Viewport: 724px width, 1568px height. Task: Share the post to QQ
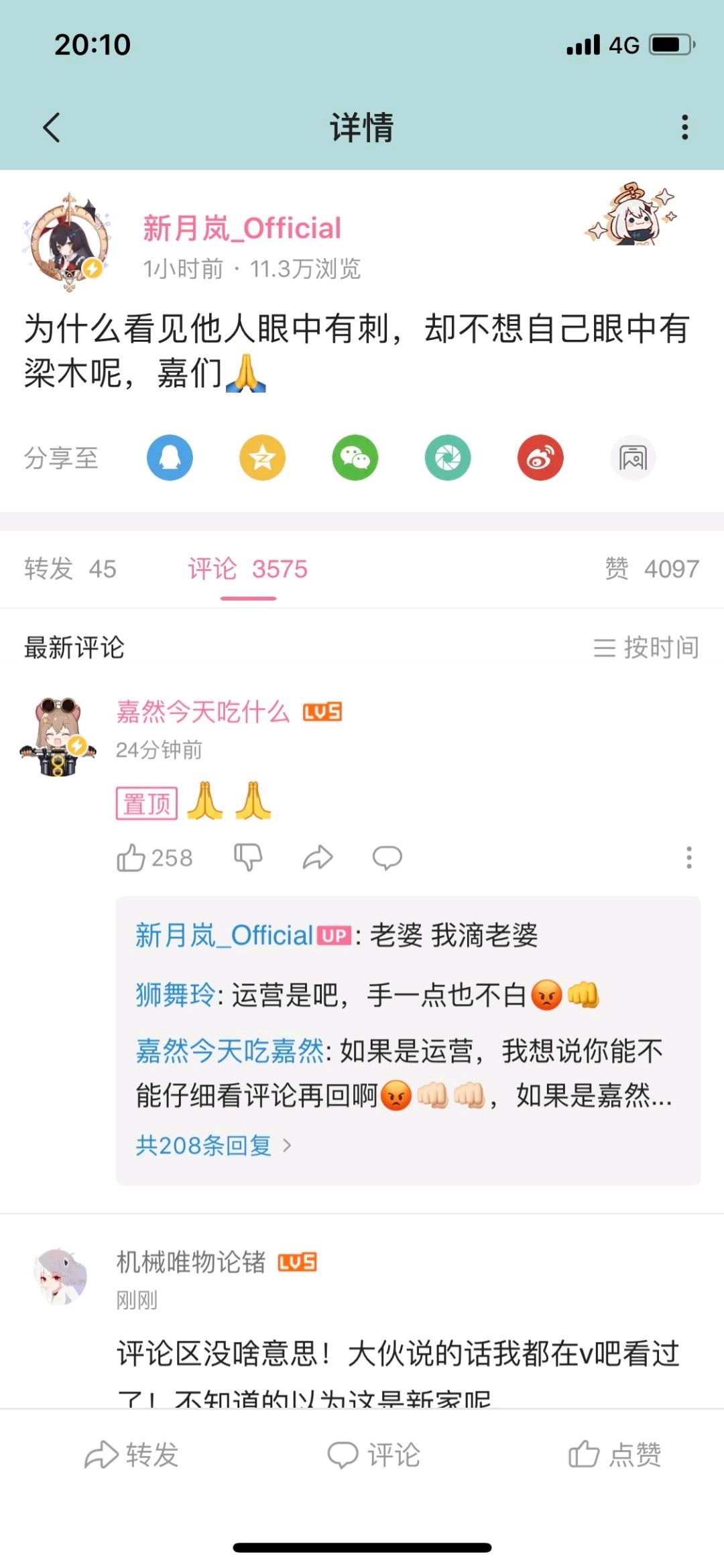(170, 458)
